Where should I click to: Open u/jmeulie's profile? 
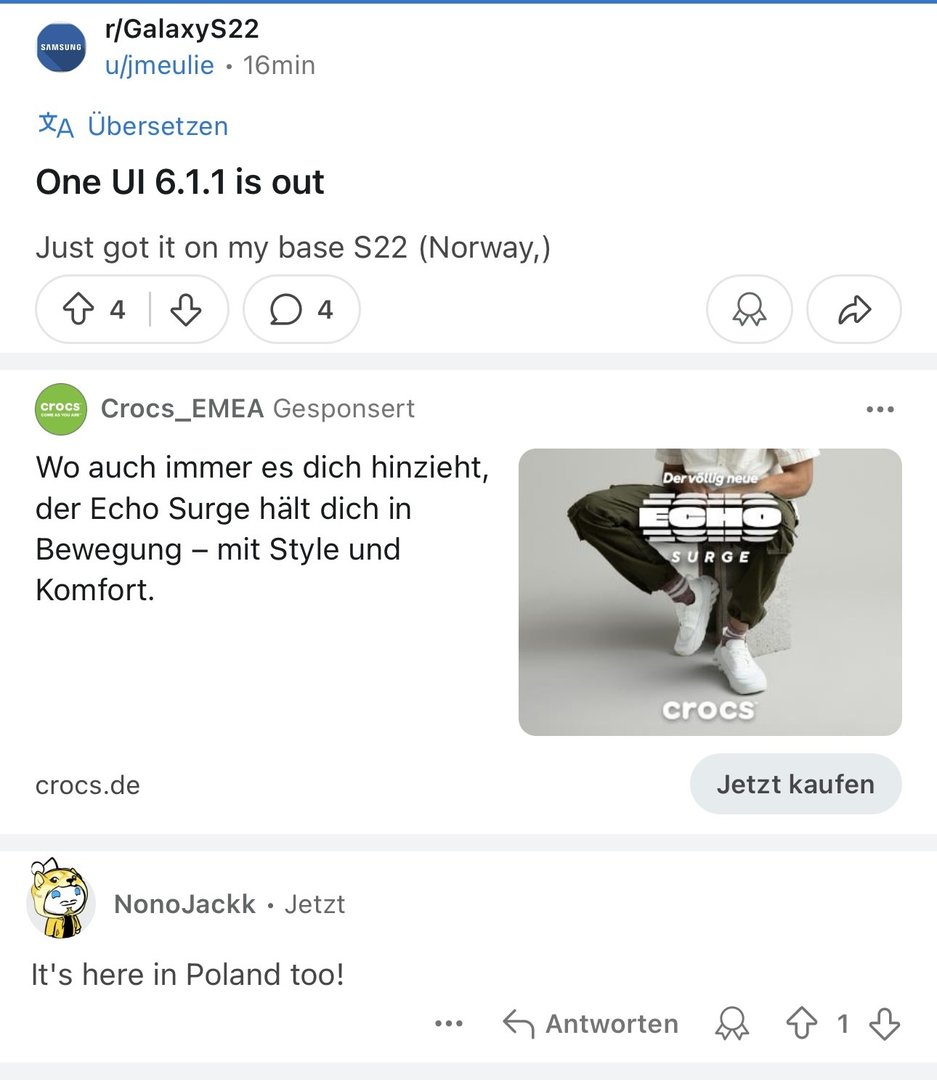pos(160,66)
